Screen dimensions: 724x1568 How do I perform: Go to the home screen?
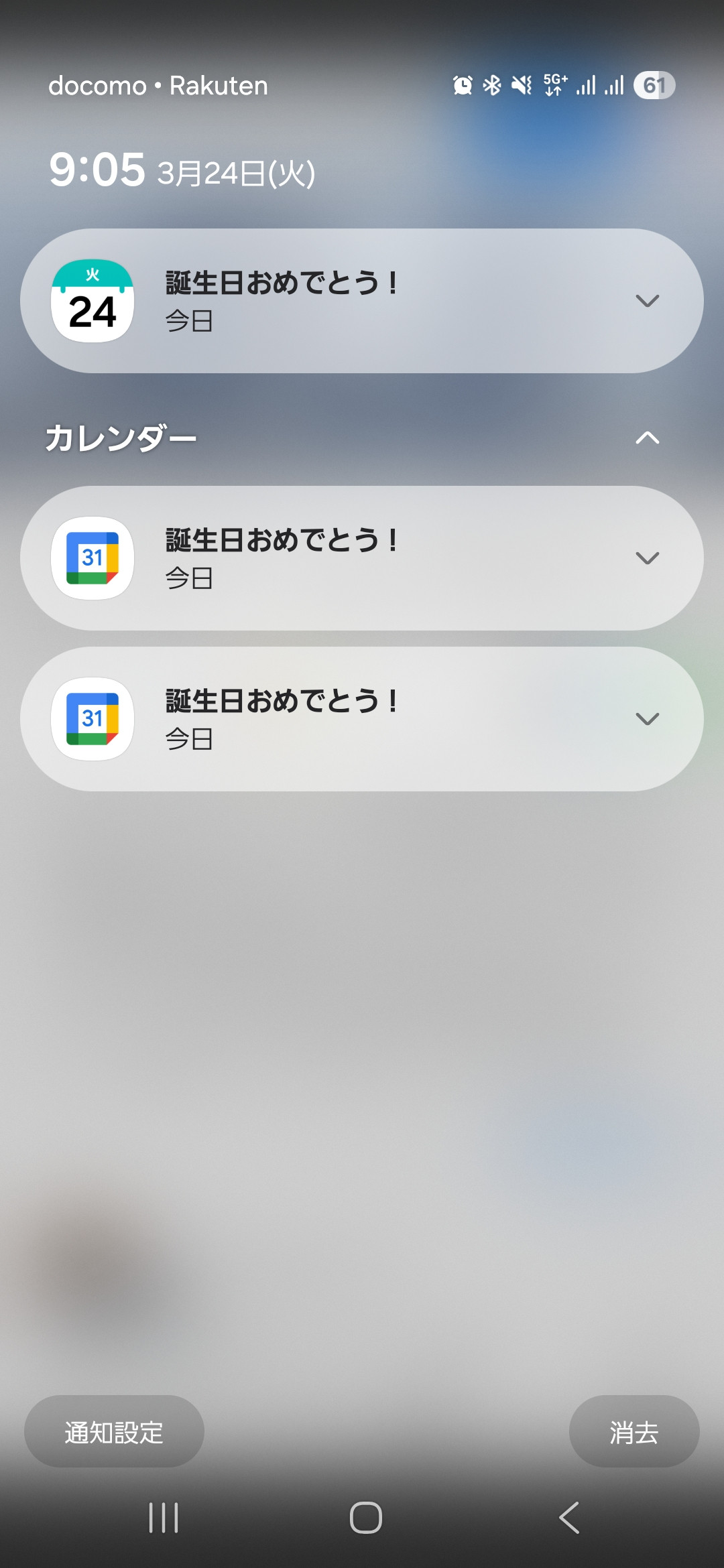click(365, 1518)
